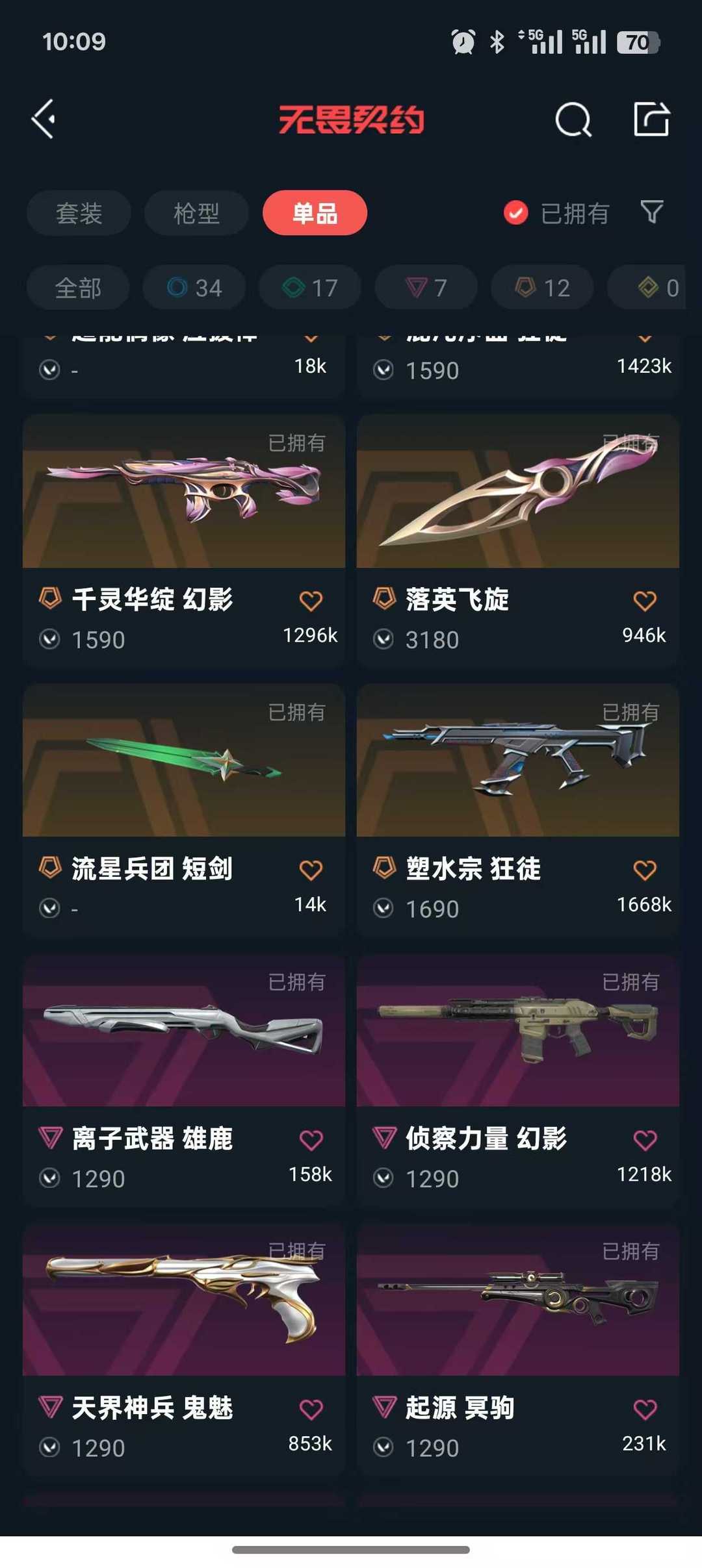Favorite the 离子武器 雄鹿 skin
Viewport: 702px width, 1568px height.
312,1140
